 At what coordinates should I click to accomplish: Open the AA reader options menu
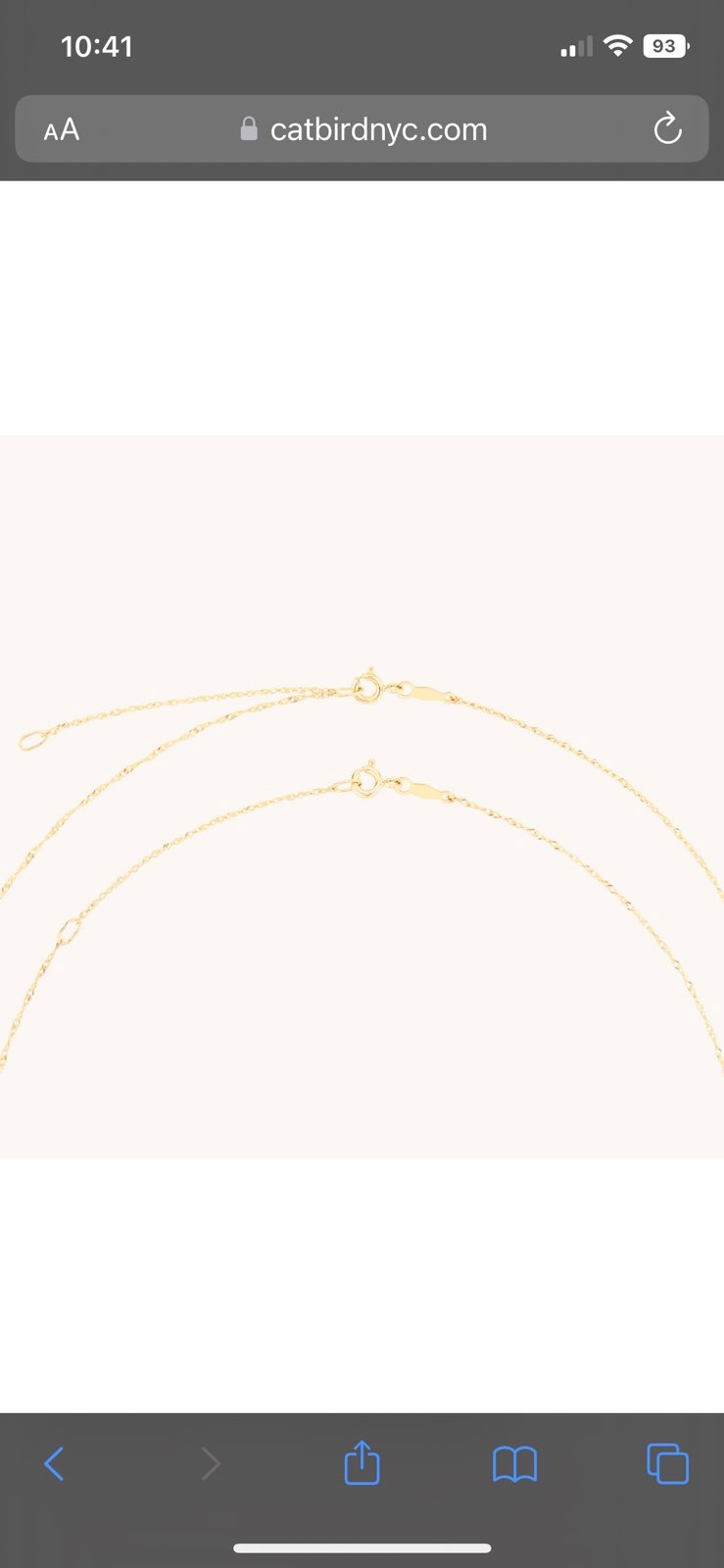(x=61, y=129)
